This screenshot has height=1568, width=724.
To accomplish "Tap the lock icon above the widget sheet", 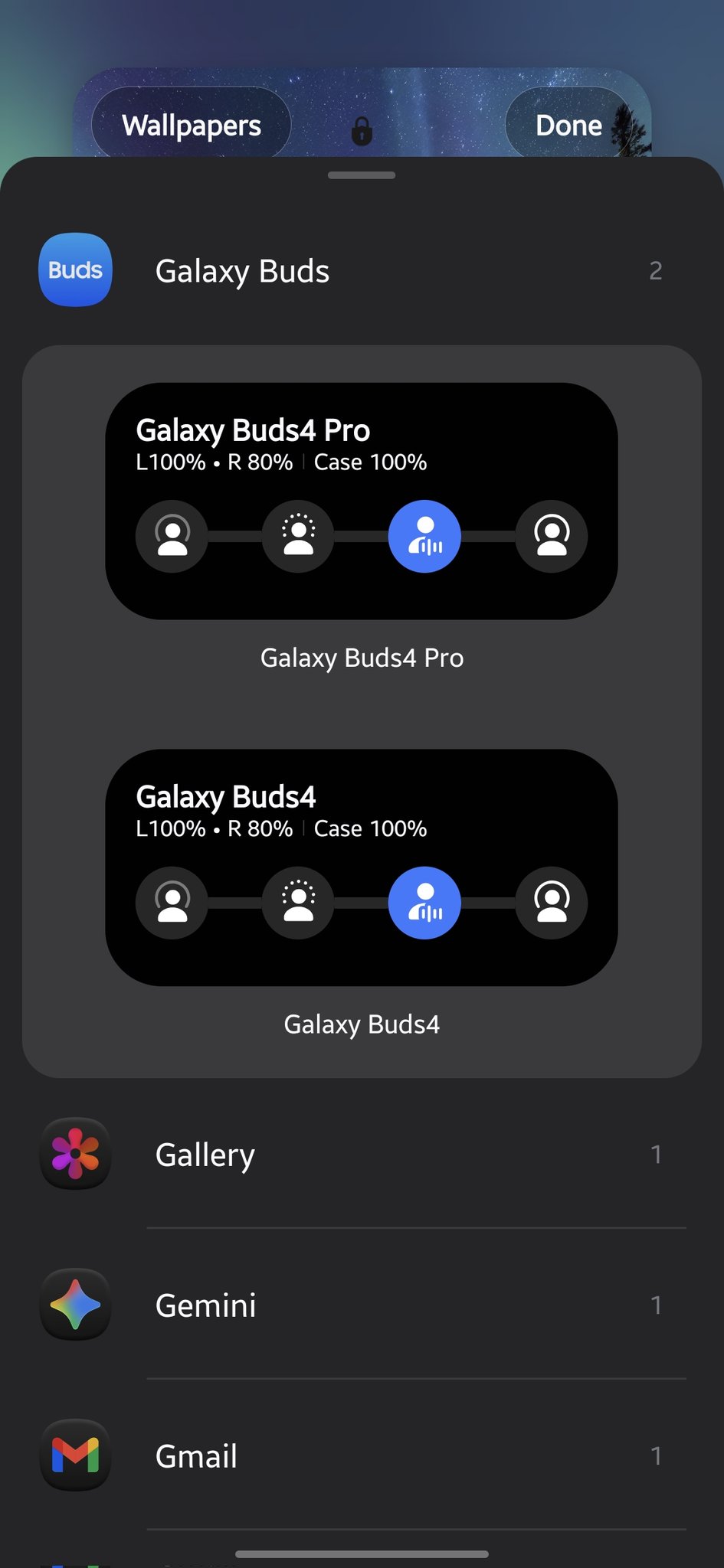I will pyautogui.click(x=362, y=132).
